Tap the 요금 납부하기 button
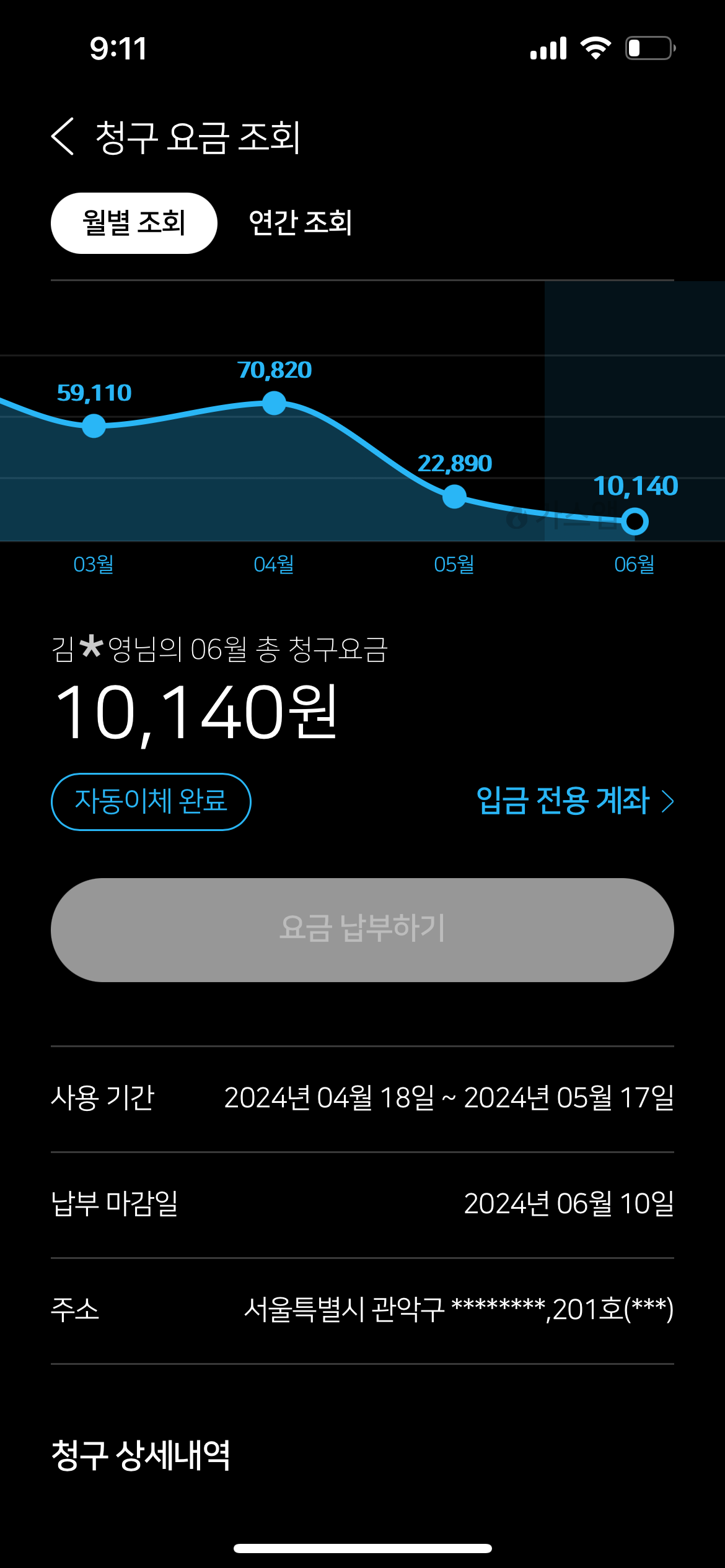The width and height of the screenshot is (725, 1568). (362, 930)
